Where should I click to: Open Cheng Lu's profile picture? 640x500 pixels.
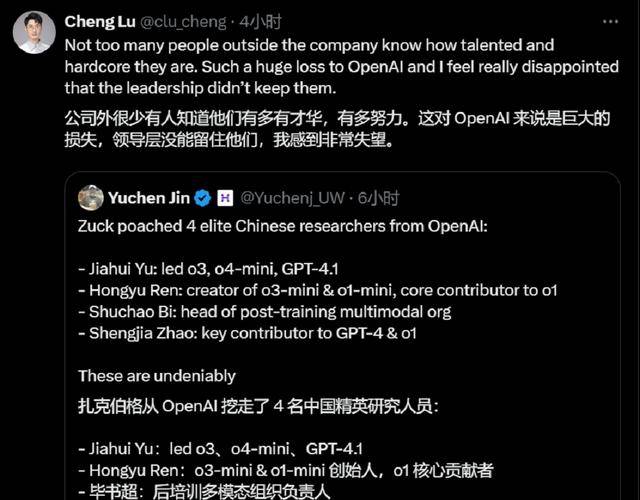pos(34,32)
